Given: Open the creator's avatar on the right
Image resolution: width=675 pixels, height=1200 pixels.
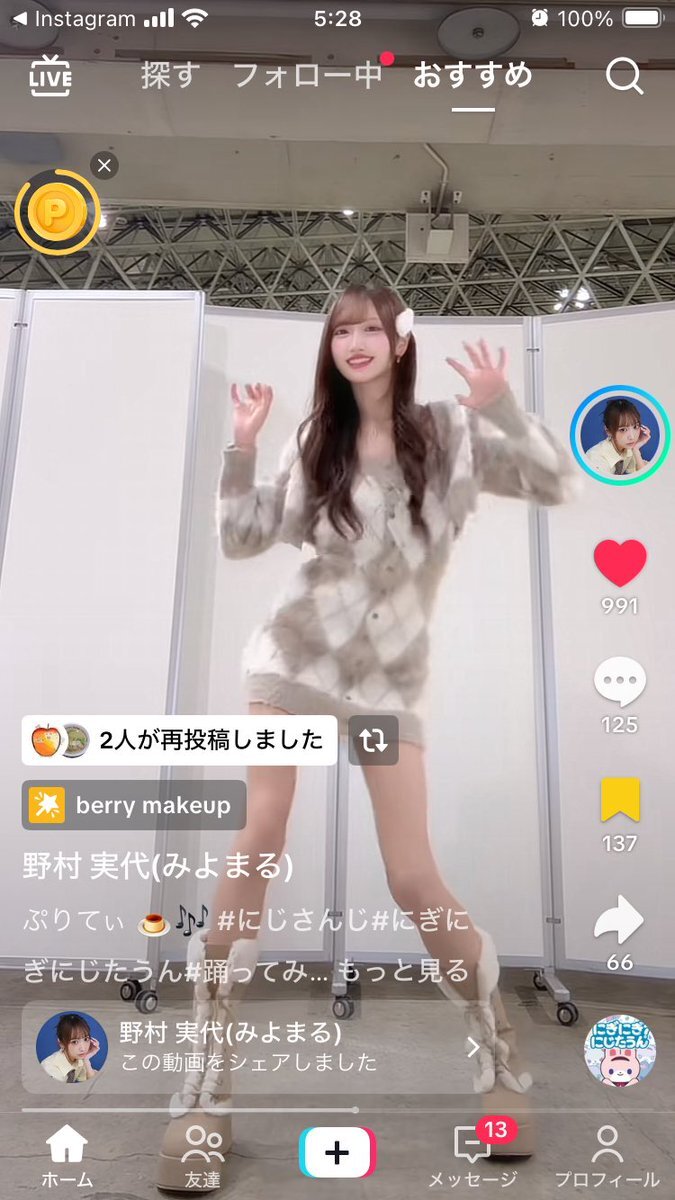Looking at the screenshot, I should [x=620, y=435].
